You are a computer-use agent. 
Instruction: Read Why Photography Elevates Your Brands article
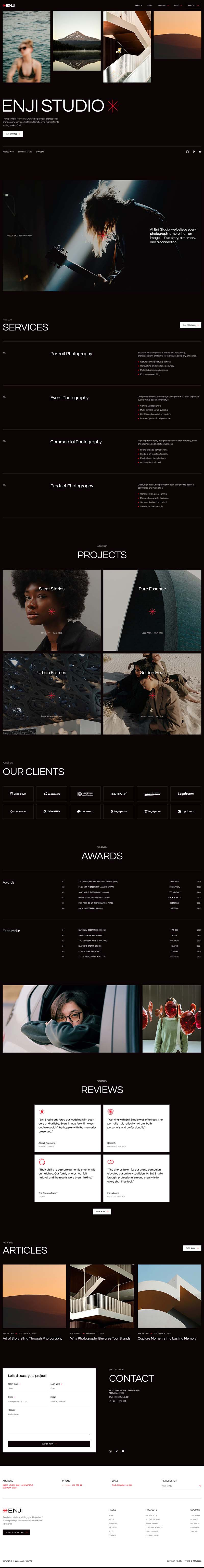(100, 1338)
